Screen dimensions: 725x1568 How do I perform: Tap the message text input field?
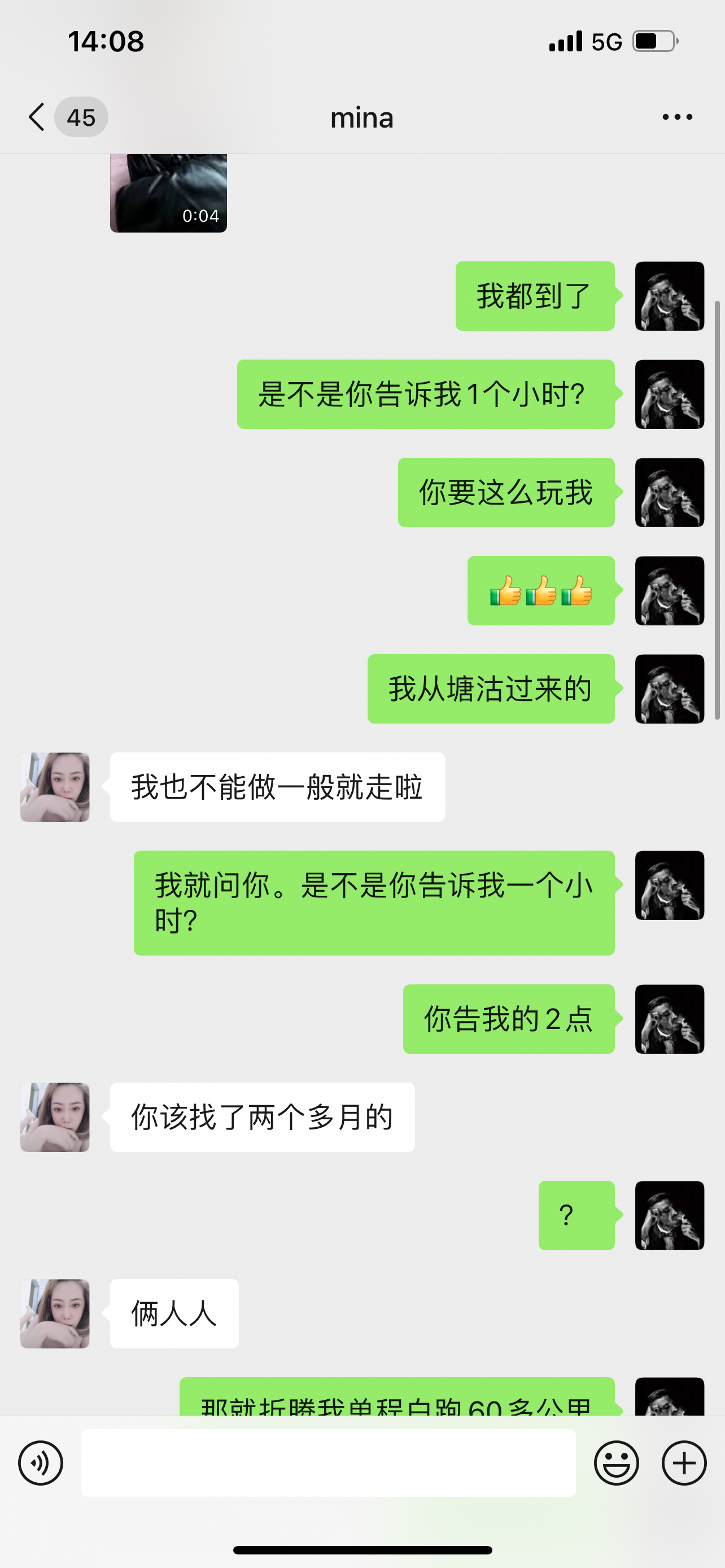[329, 1464]
